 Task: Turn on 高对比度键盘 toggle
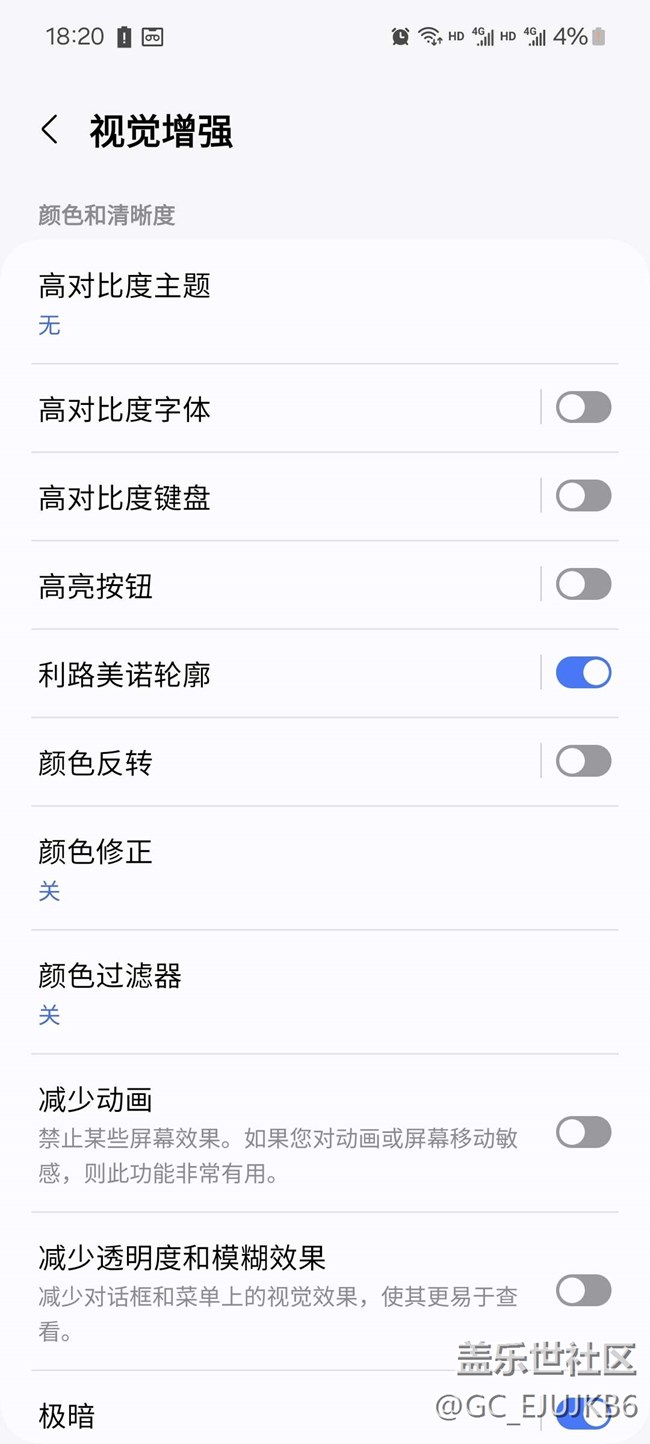(x=583, y=496)
